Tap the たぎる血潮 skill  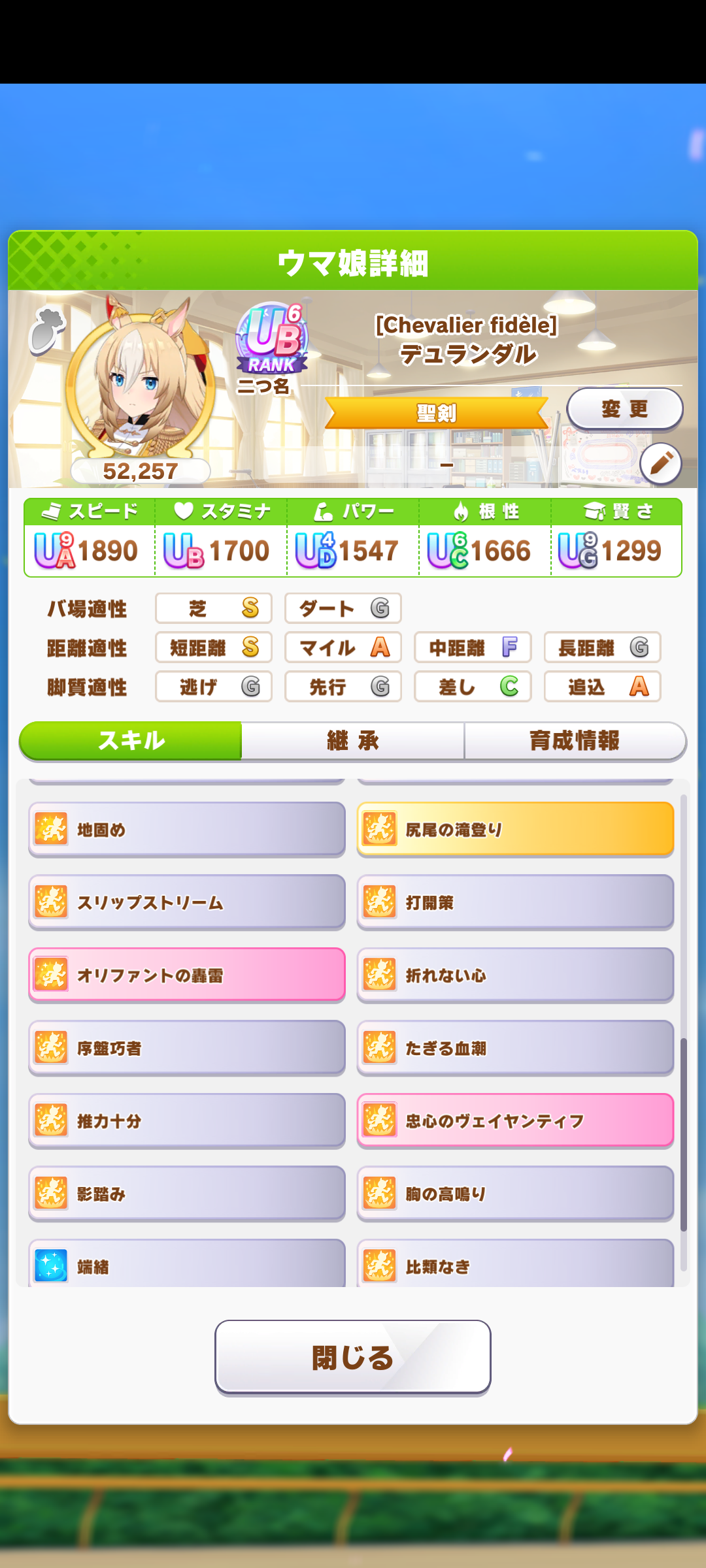515,1048
